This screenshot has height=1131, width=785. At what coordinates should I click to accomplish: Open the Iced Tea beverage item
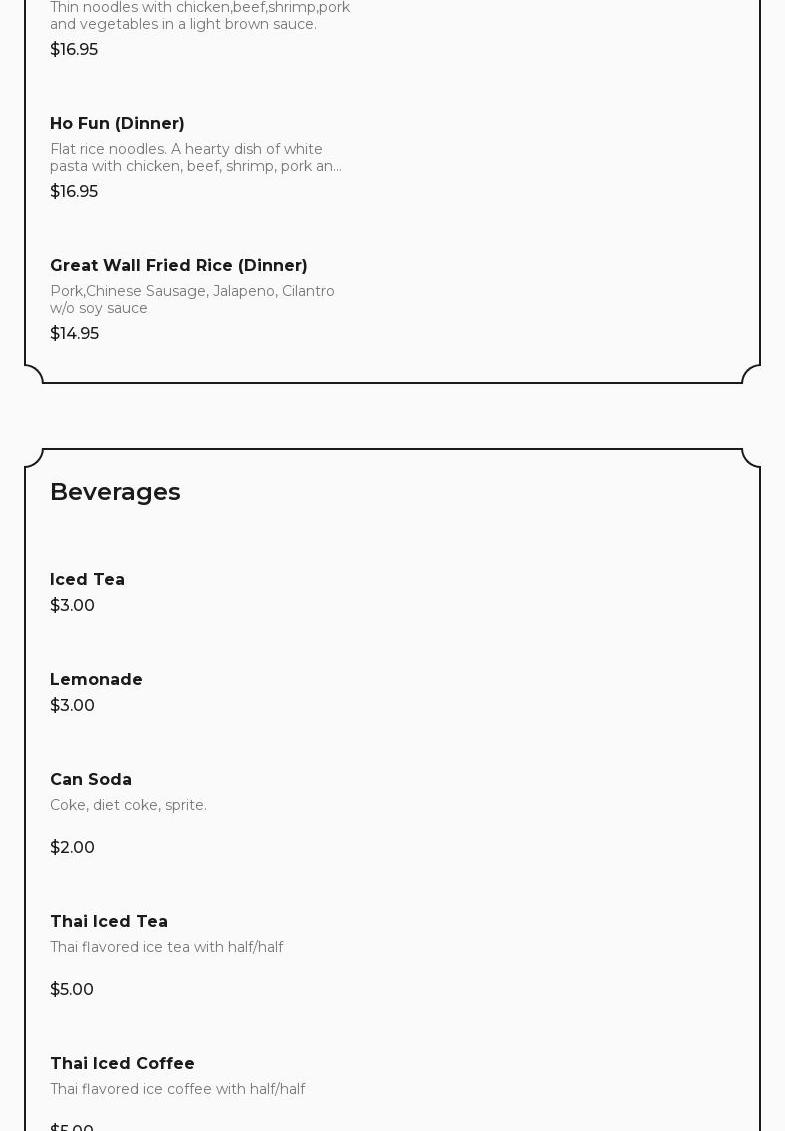(87, 580)
